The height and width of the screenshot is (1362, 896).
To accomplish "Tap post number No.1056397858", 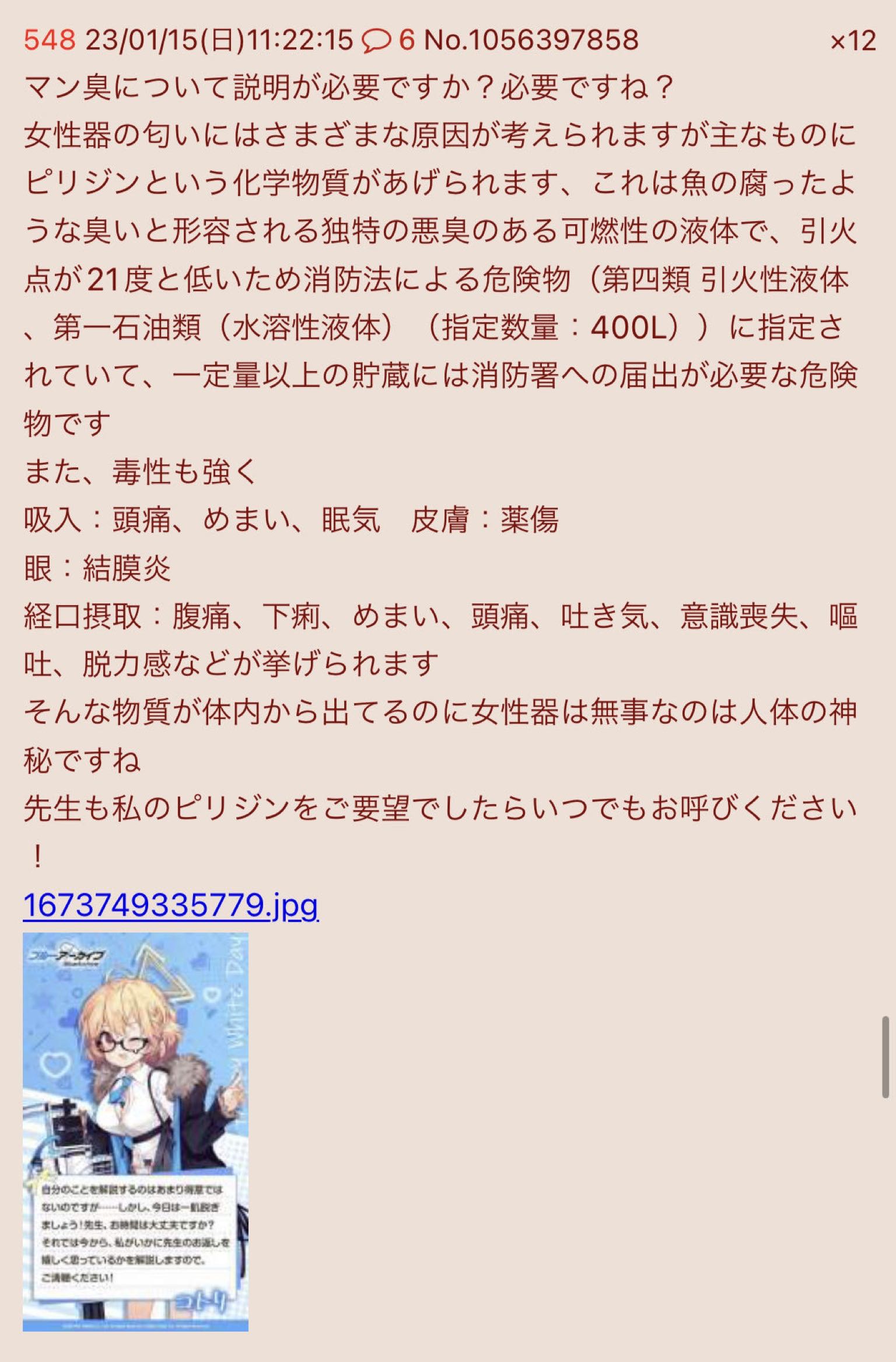I will tap(531, 40).
